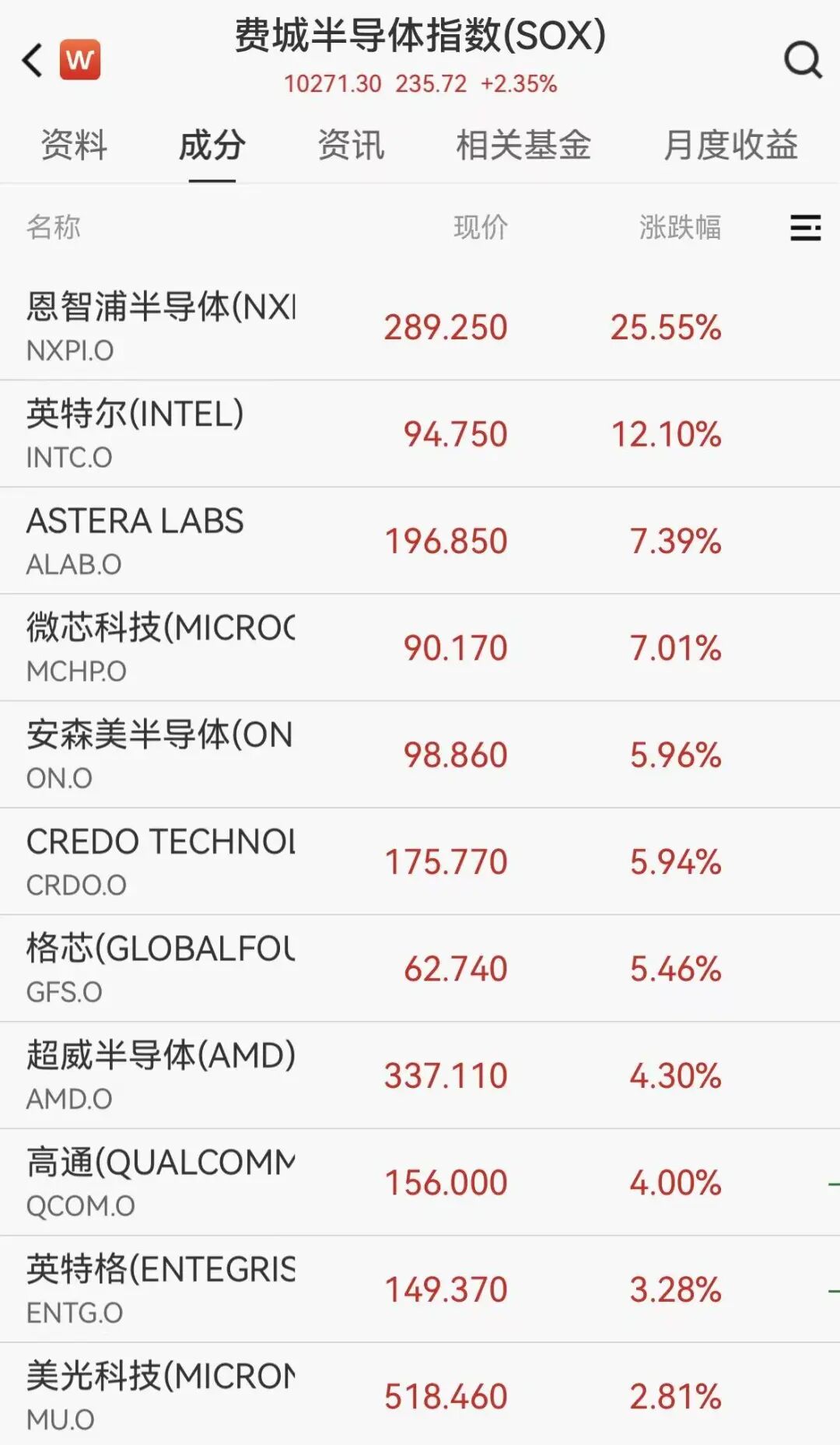Open the search magnifier icon
The image size is (840, 1445).
click(803, 60)
